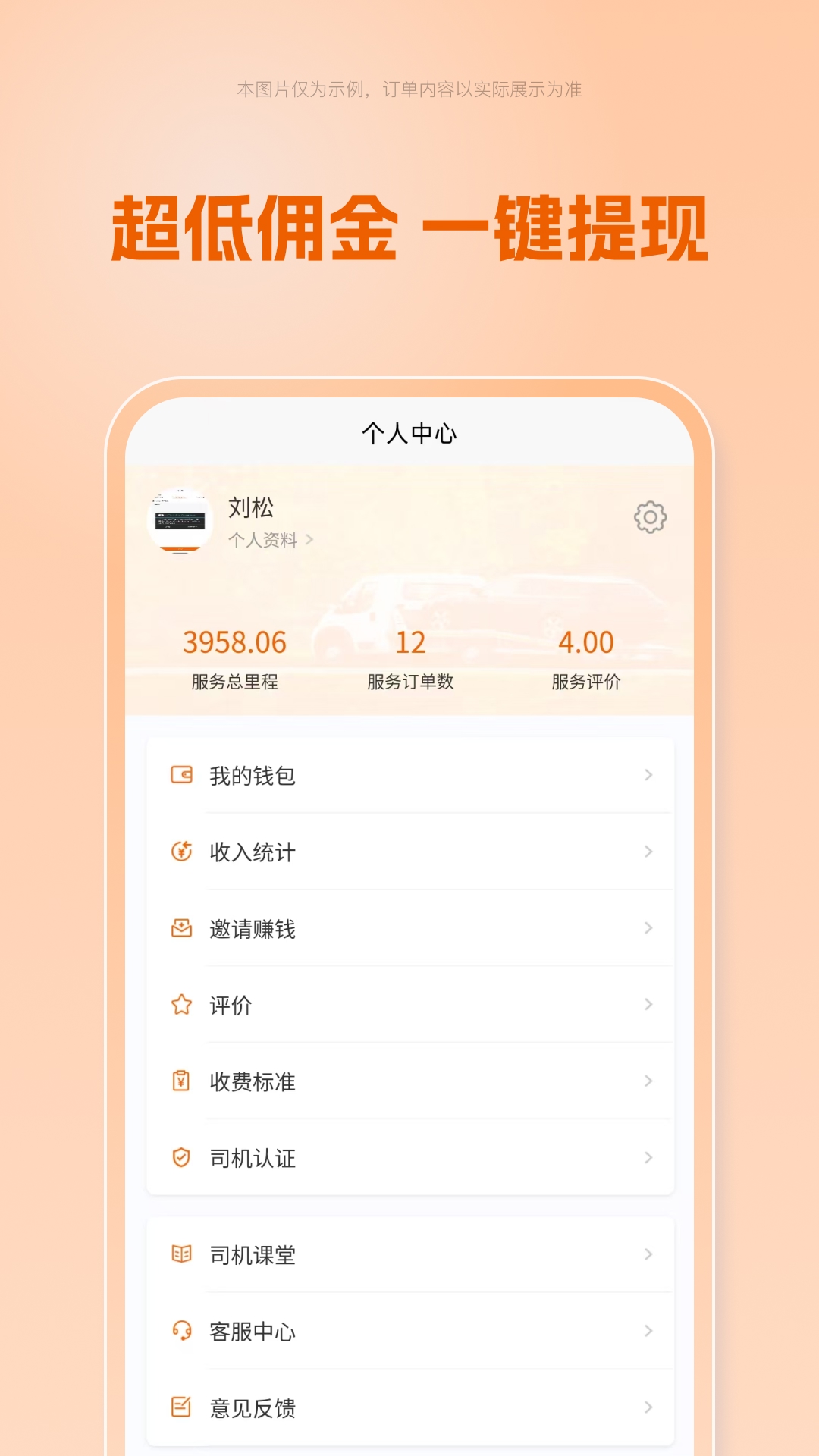Open the wallet icon beside 我的钱包
This screenshot has height=1456, width=819.
(x=180, y=775)
